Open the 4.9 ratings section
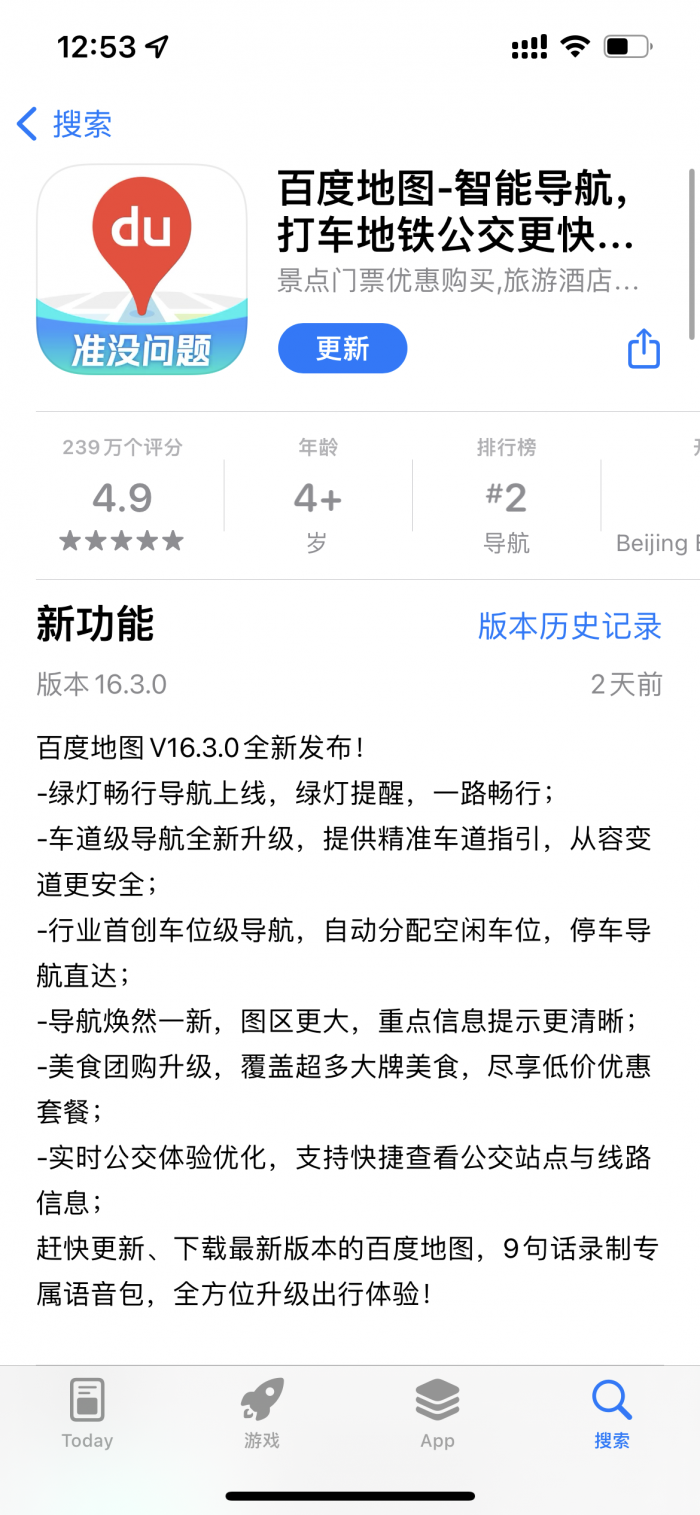 [122, 496]
